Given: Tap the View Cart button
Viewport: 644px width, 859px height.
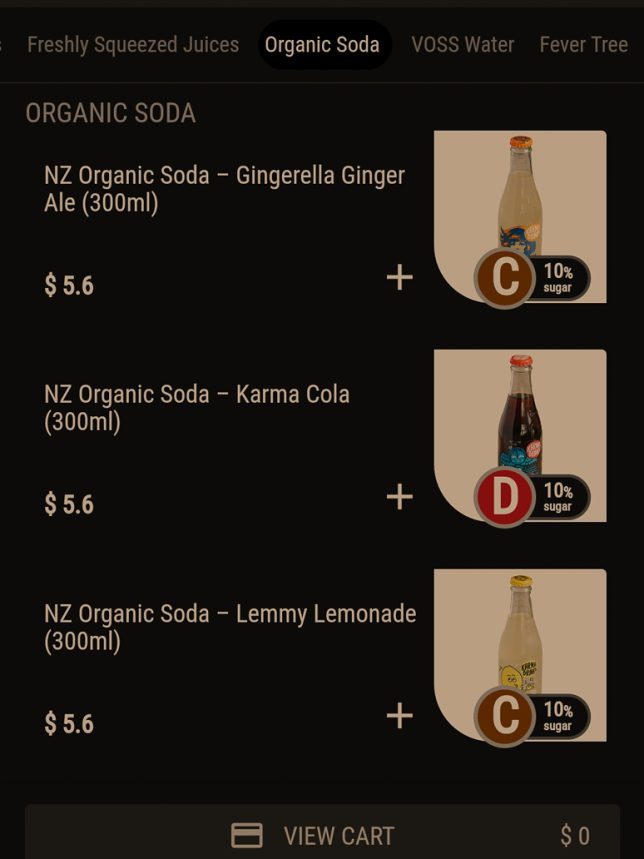Looking at the screenshot, I should (322, 835).
